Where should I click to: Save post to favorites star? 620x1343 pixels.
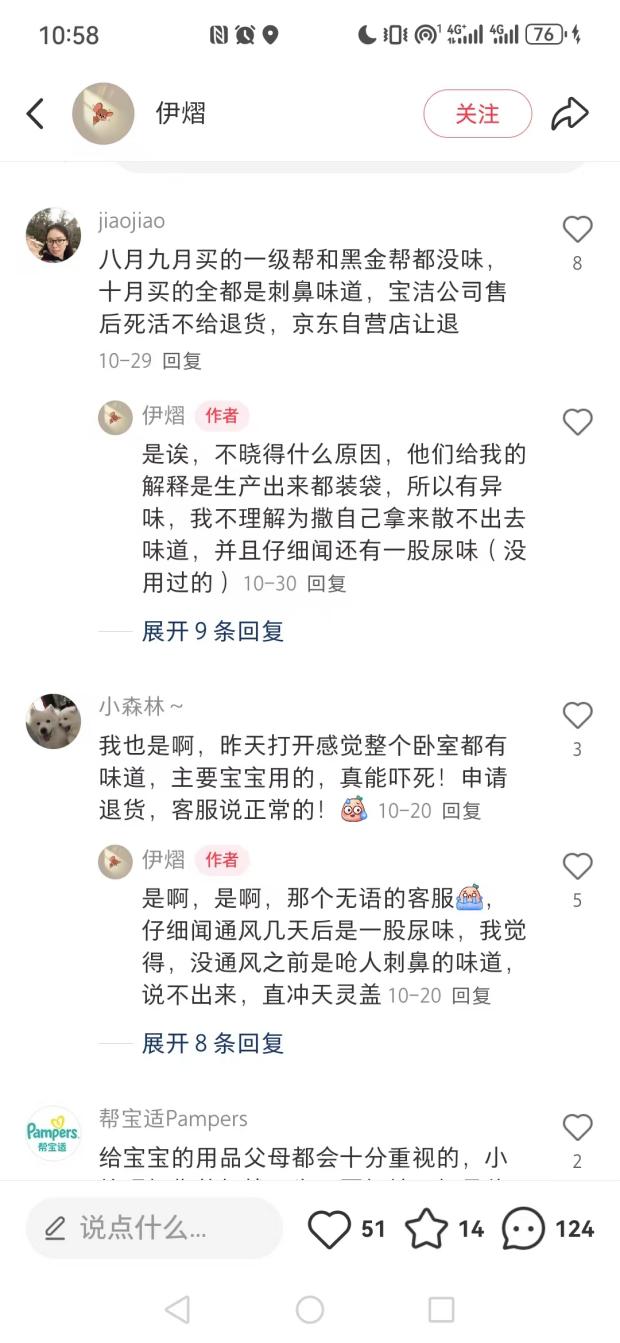coord(426,1228)
